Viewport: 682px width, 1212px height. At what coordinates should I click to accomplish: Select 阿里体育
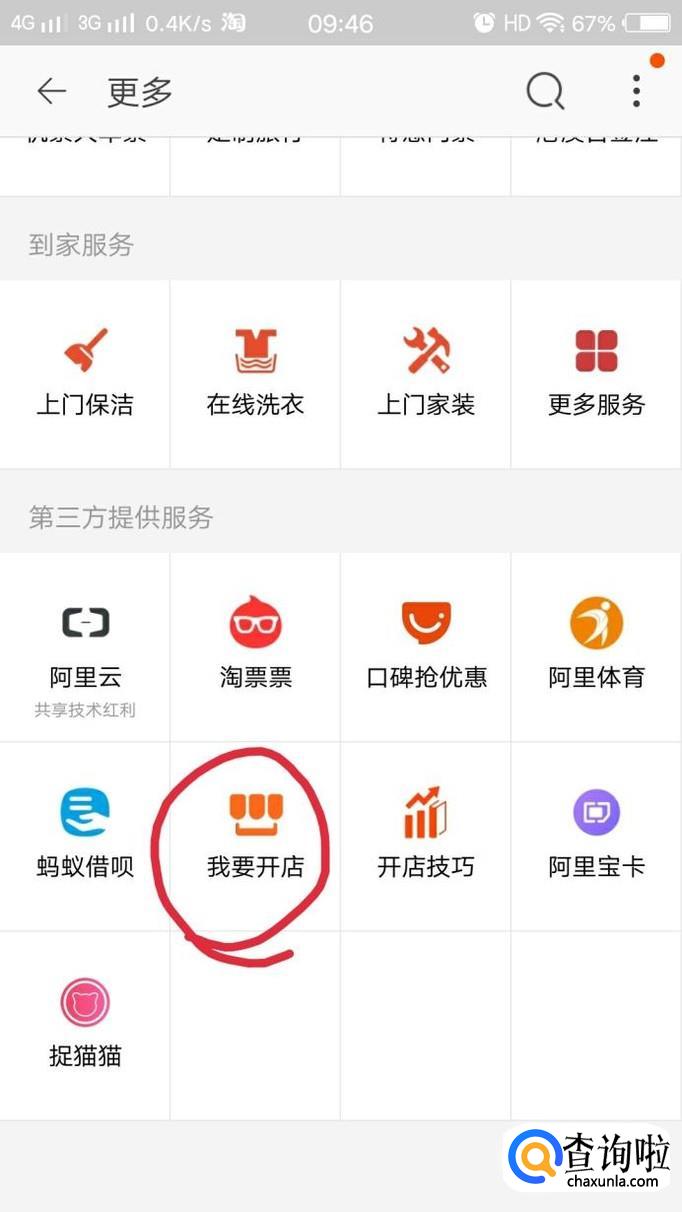tap(596, 647)
